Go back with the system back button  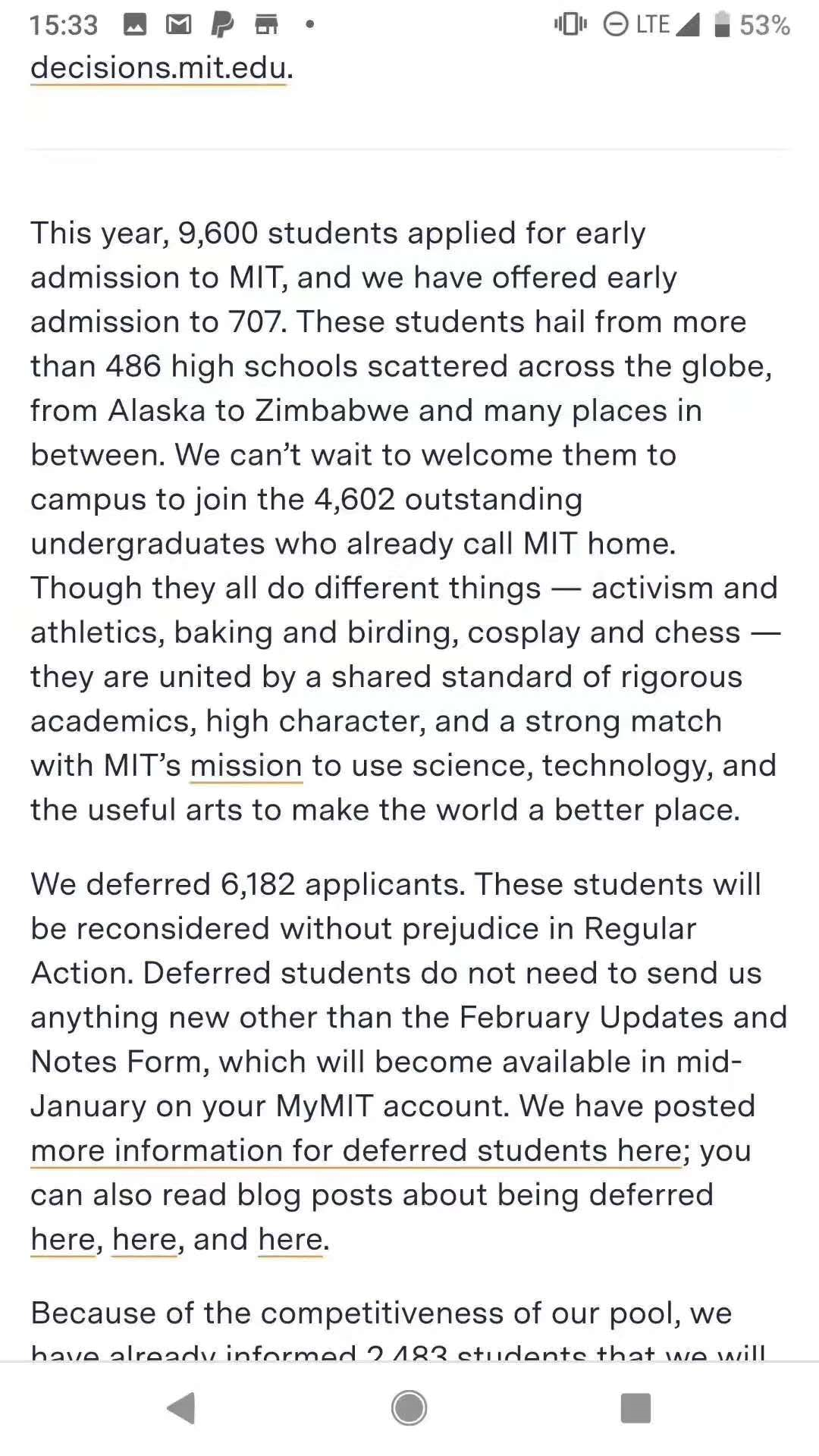(181, 1408)
